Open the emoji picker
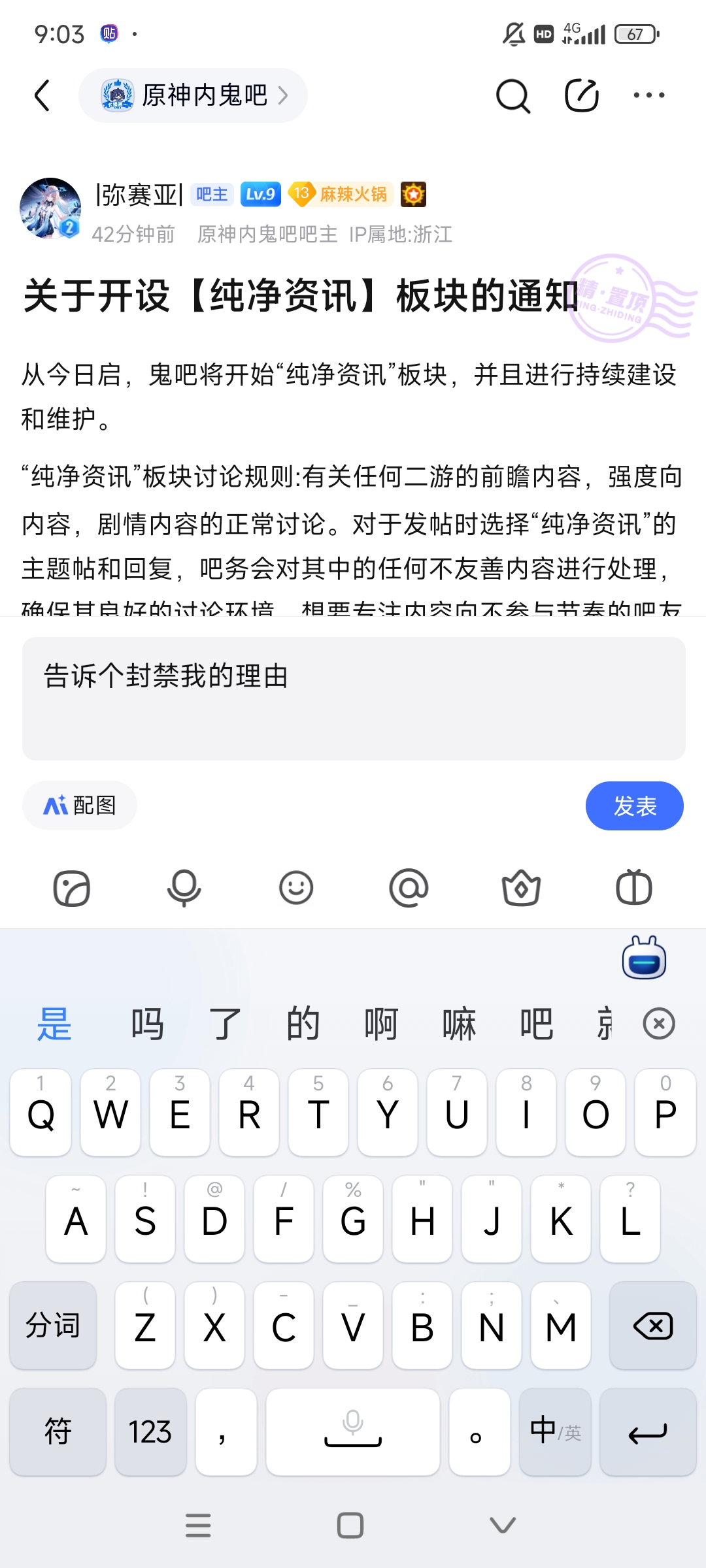Screen dimensions: 706x1568 point(296,889)
